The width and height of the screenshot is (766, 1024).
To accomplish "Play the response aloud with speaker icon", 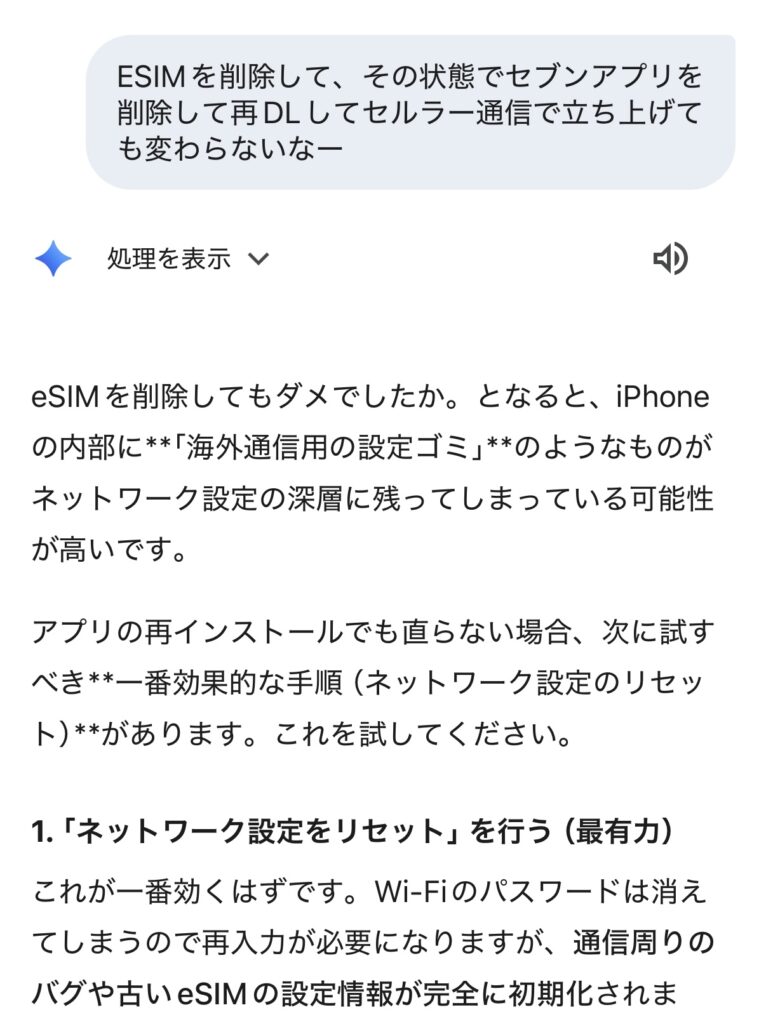I will pos(670,260).
